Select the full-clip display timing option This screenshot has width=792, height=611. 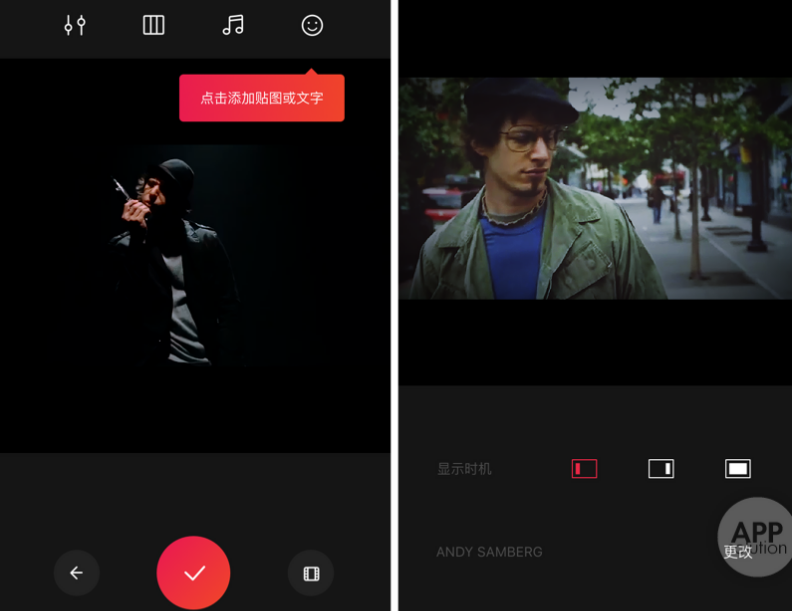738,469
